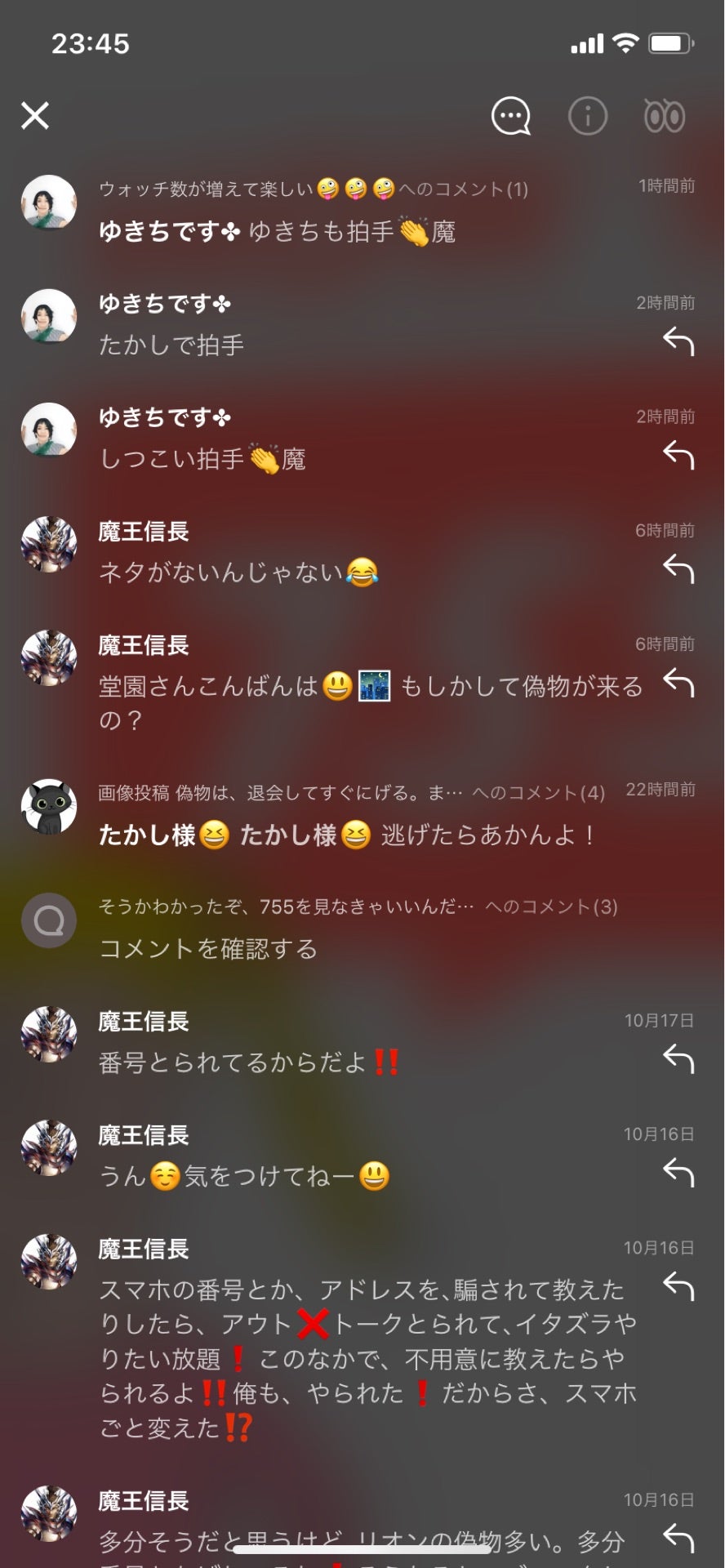Tap the info (i) icon in the top bar
Image resolution: width=725 pixels, height=1568 pixels.
587,116
